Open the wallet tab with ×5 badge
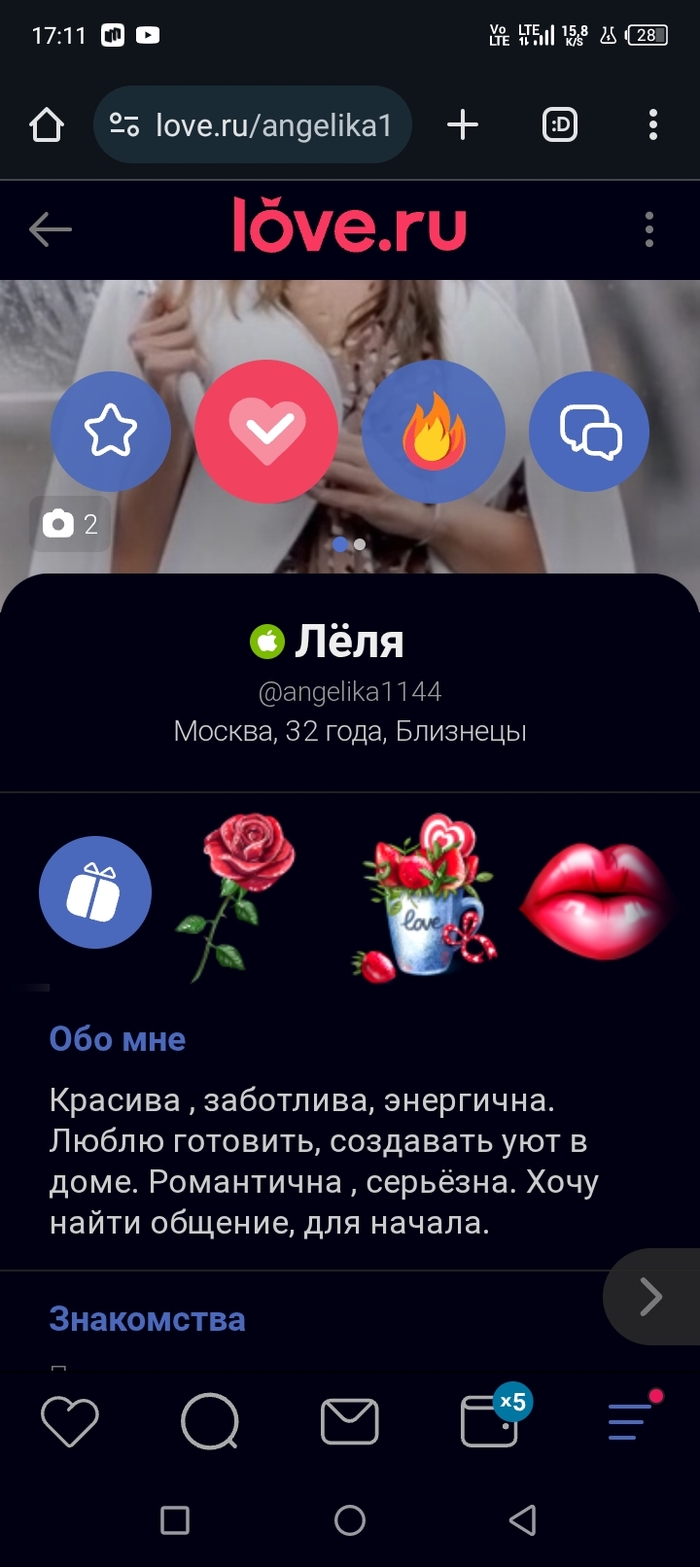700x1567 pixels. [490, 1421]
